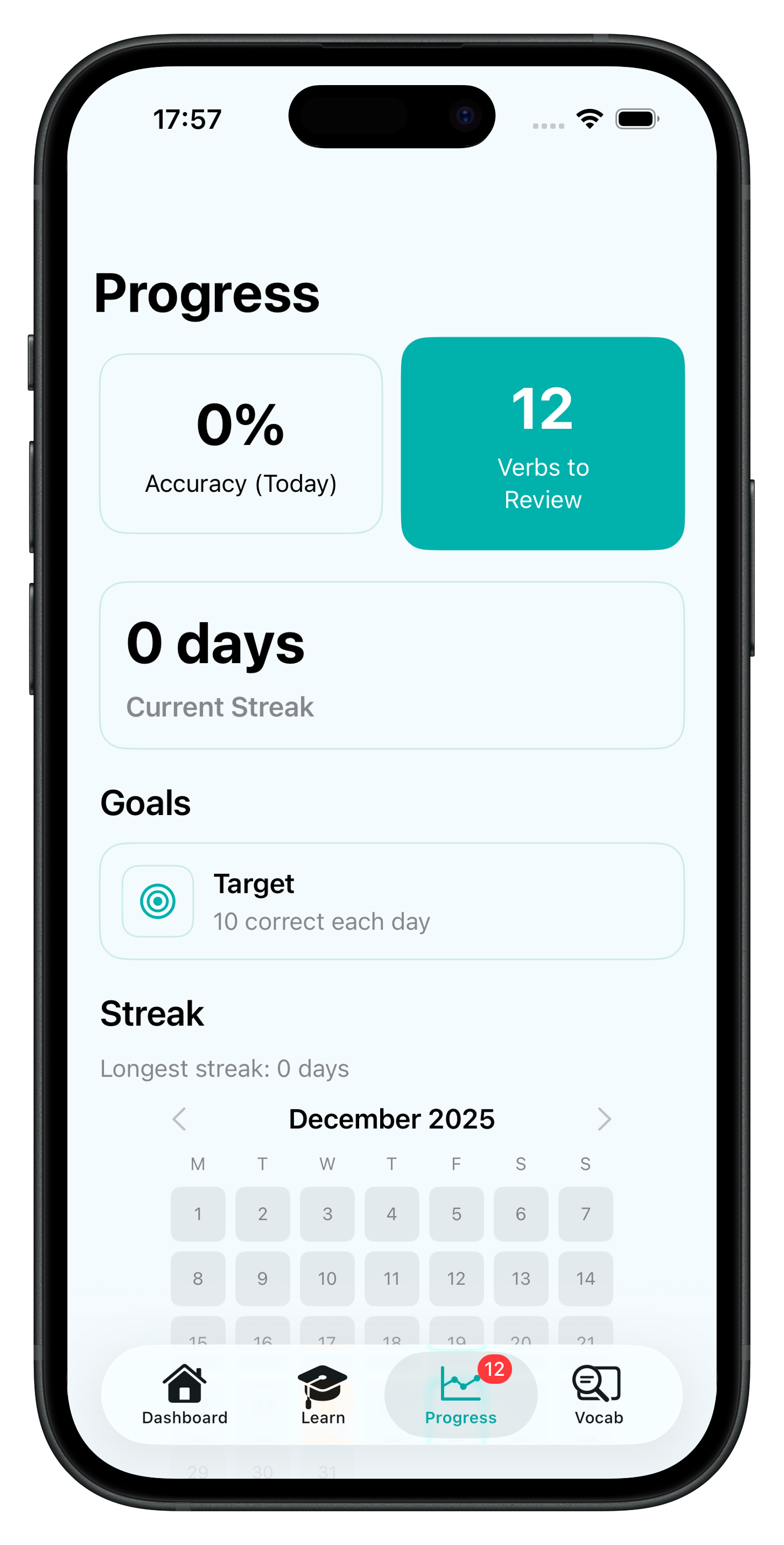Advance the calendar to the next month
Image resolution: width=784 pixels, height=1545 pixels.
coord(604,1119)
